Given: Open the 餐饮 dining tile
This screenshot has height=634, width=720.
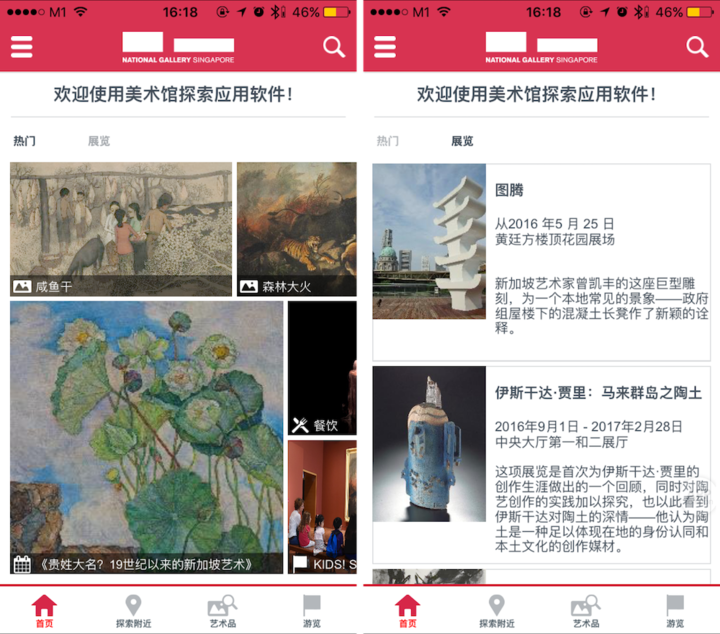Looking at the screenshot, I should click(x=323, y=368).
